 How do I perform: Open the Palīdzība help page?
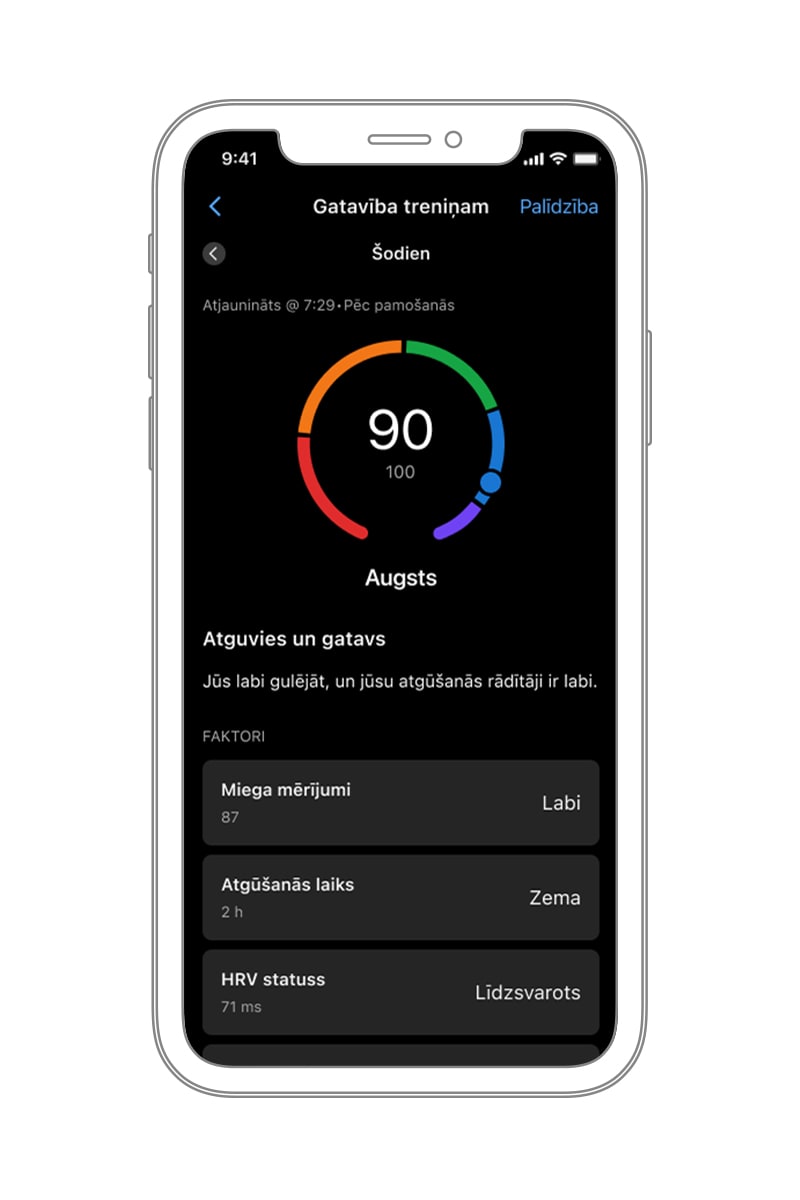click(558, 207)
